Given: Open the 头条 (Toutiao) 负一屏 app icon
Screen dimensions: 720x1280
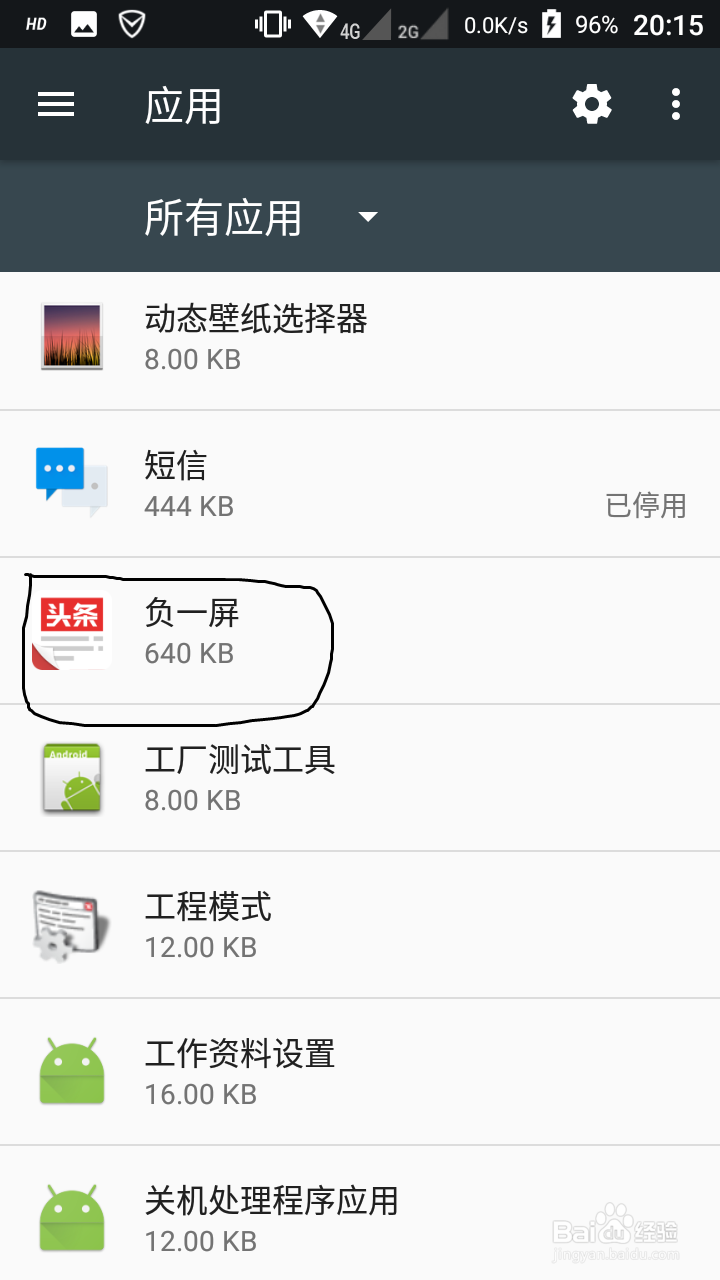Looking at the screenshot, I should [71, 631].
